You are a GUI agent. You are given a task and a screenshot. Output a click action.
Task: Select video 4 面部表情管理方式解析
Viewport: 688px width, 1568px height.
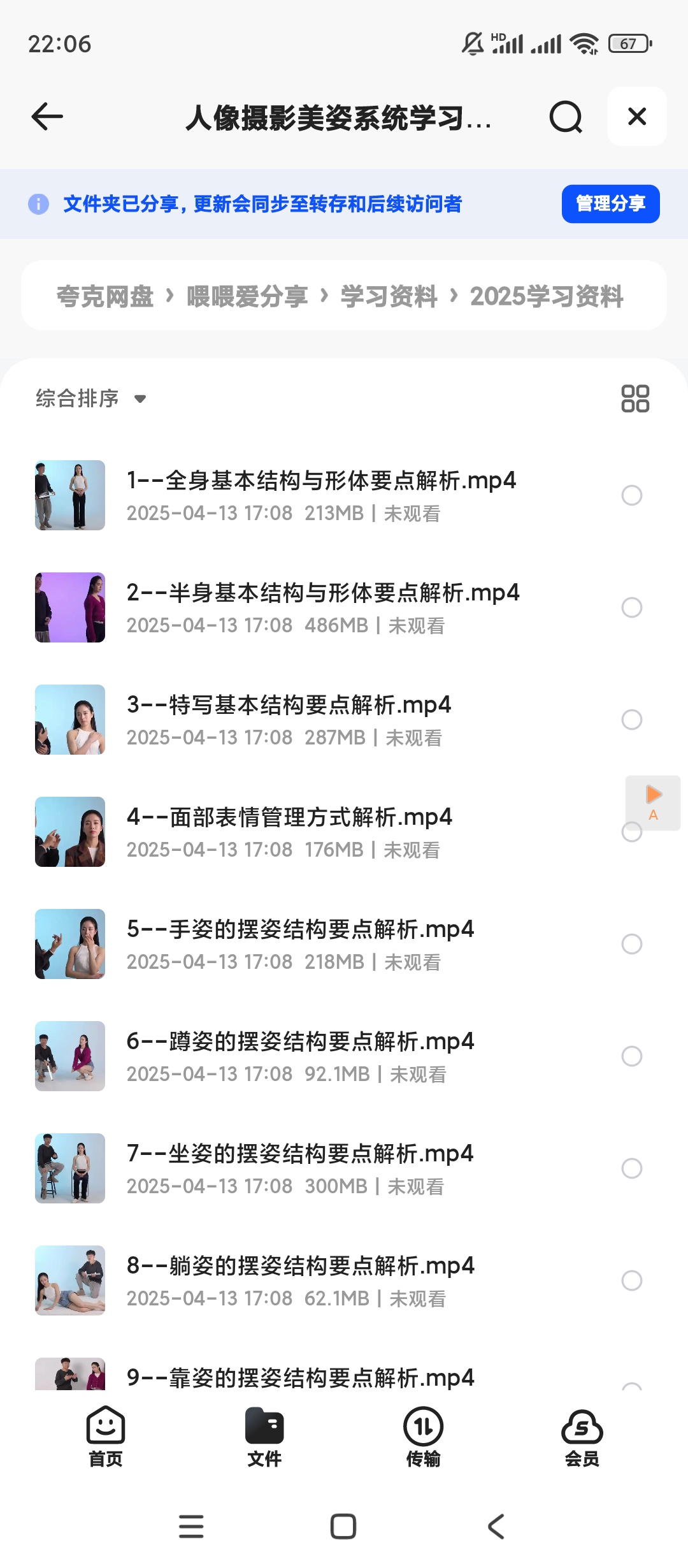tap(631, 831)
